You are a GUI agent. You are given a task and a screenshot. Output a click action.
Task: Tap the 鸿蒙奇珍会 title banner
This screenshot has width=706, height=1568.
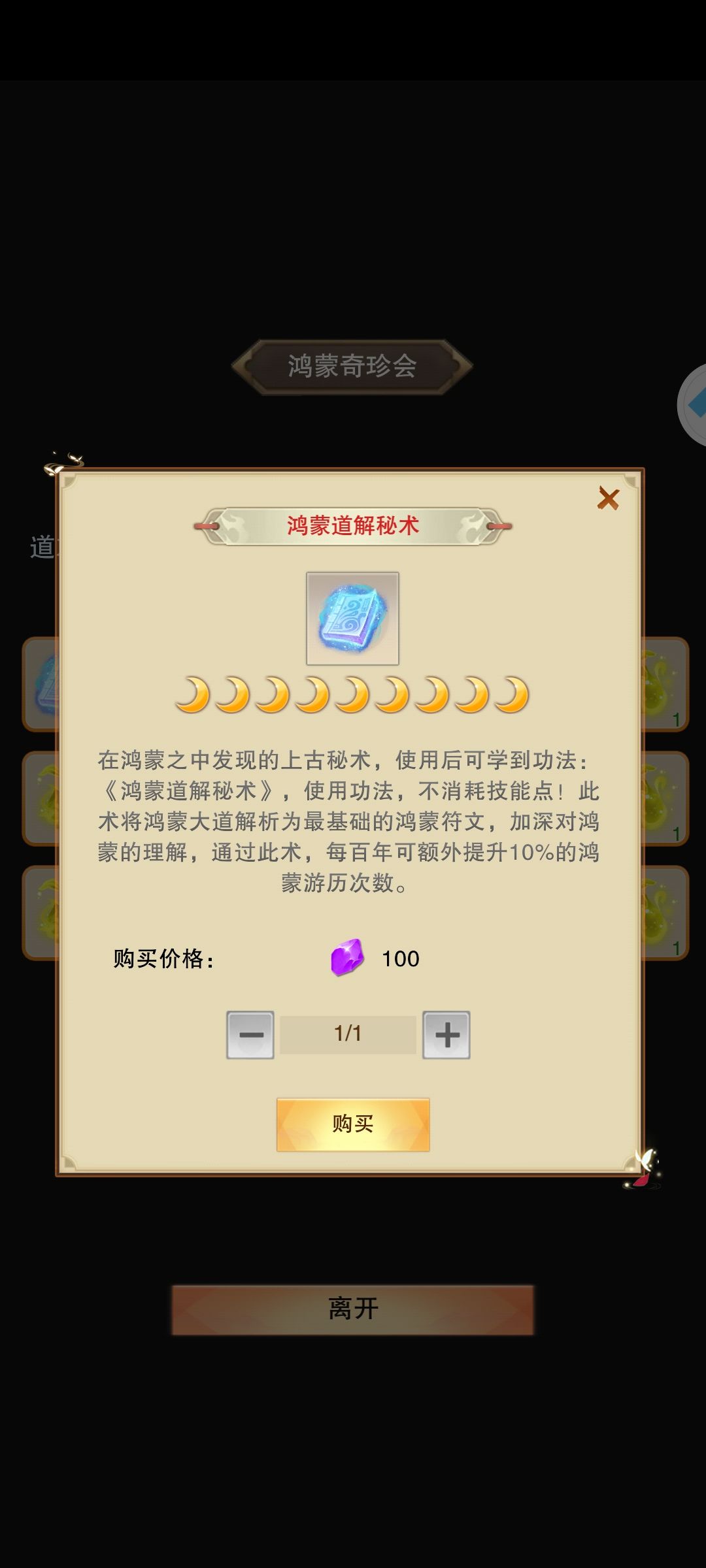tap(353, 364)
